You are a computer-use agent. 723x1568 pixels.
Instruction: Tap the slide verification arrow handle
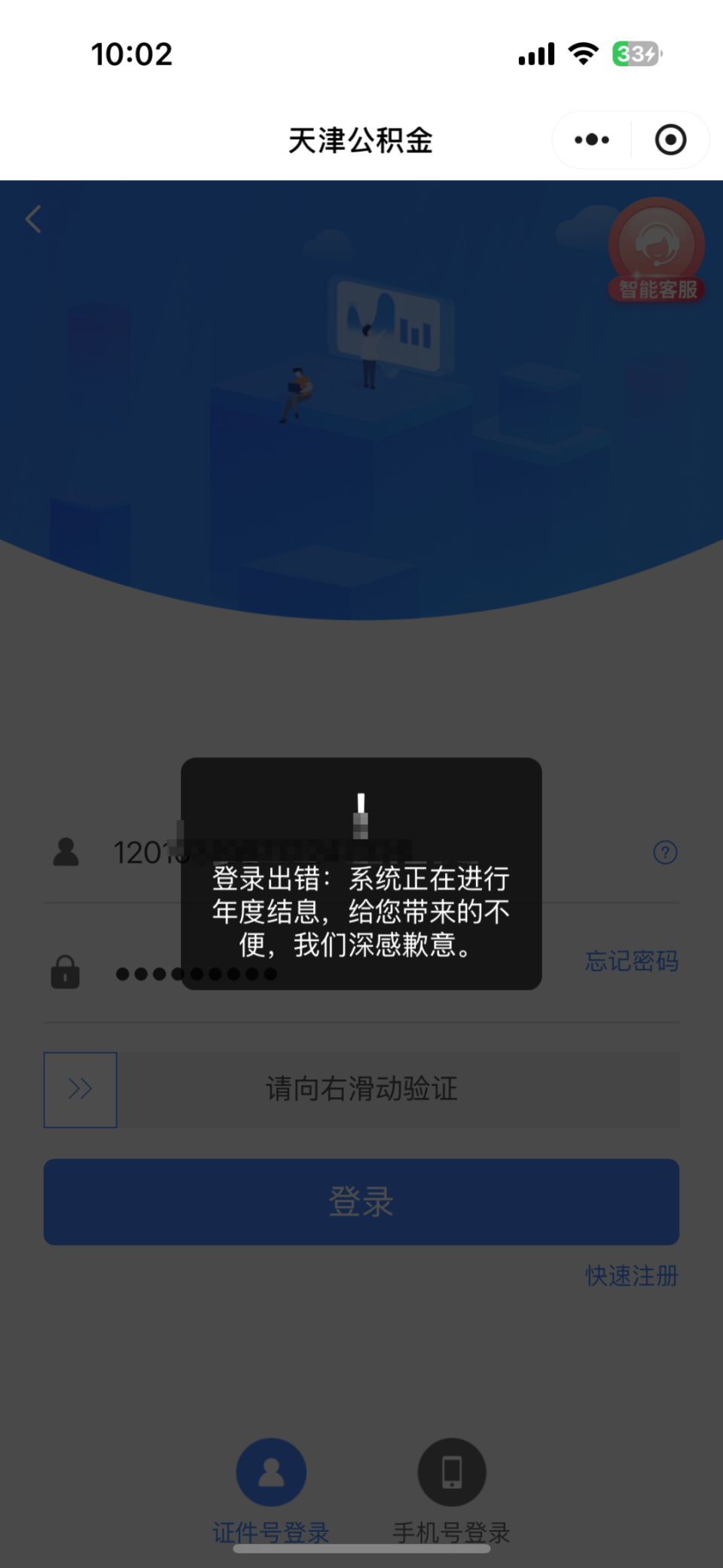tap(81, 1090)
